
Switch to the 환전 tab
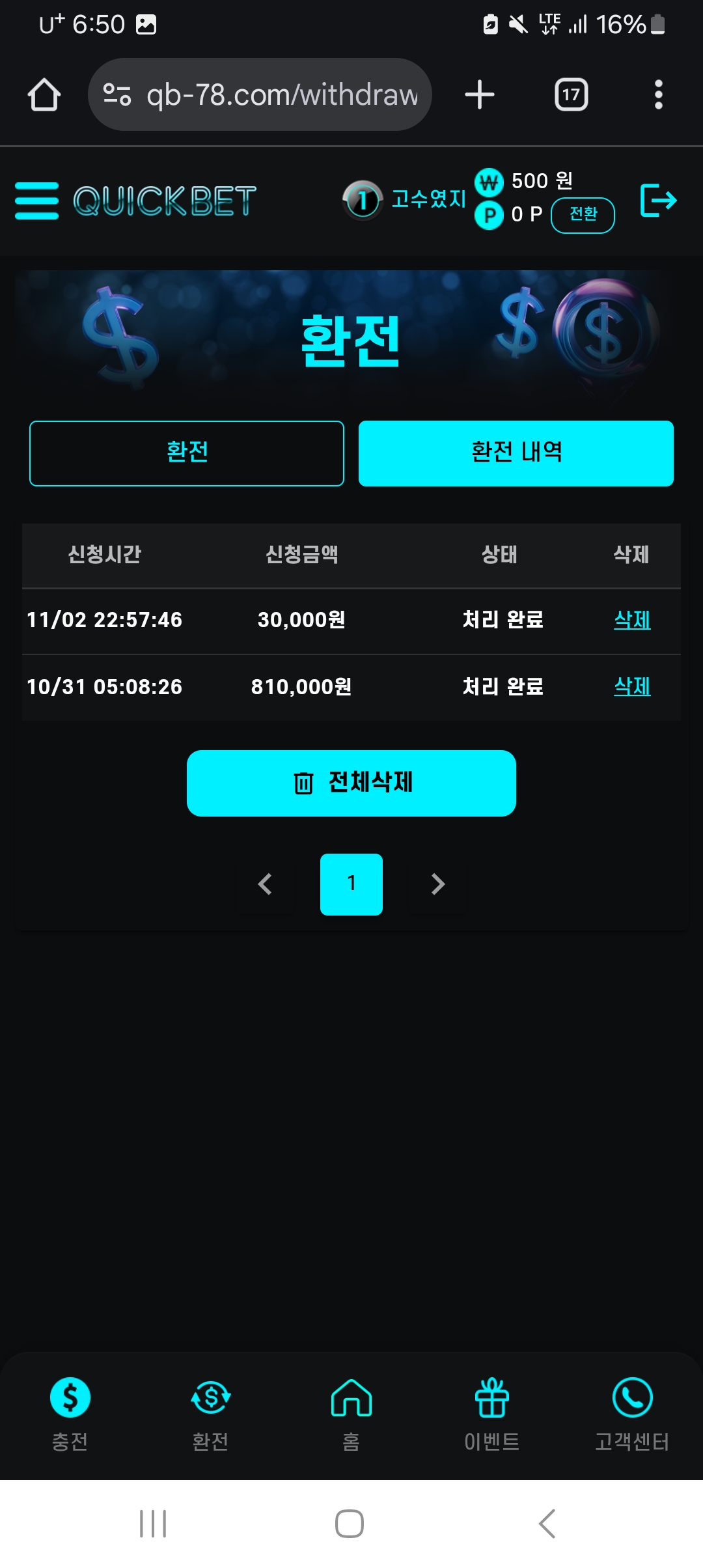[x=187, y=453]
